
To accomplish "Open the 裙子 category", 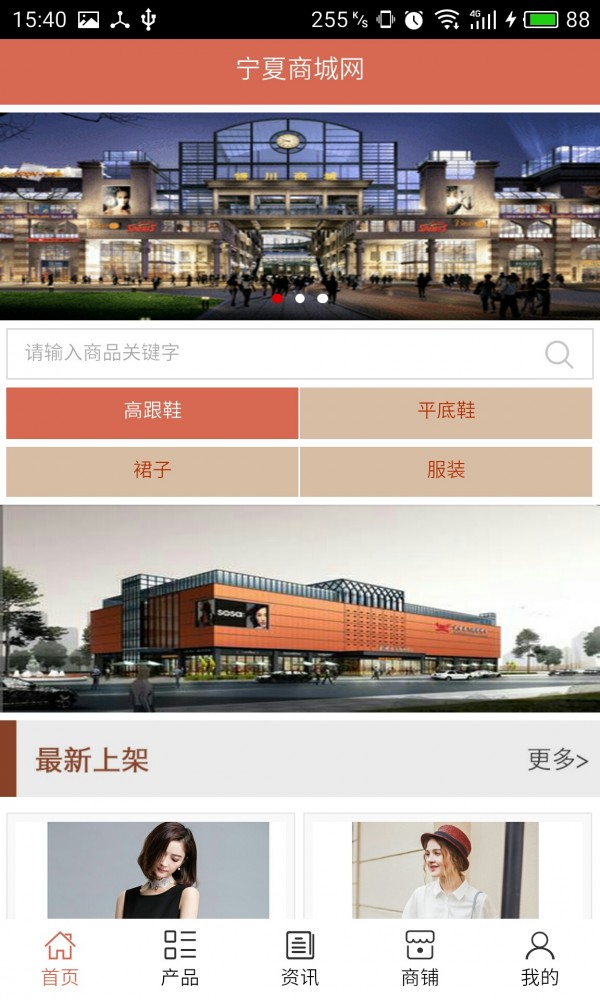I will (152, 471).
